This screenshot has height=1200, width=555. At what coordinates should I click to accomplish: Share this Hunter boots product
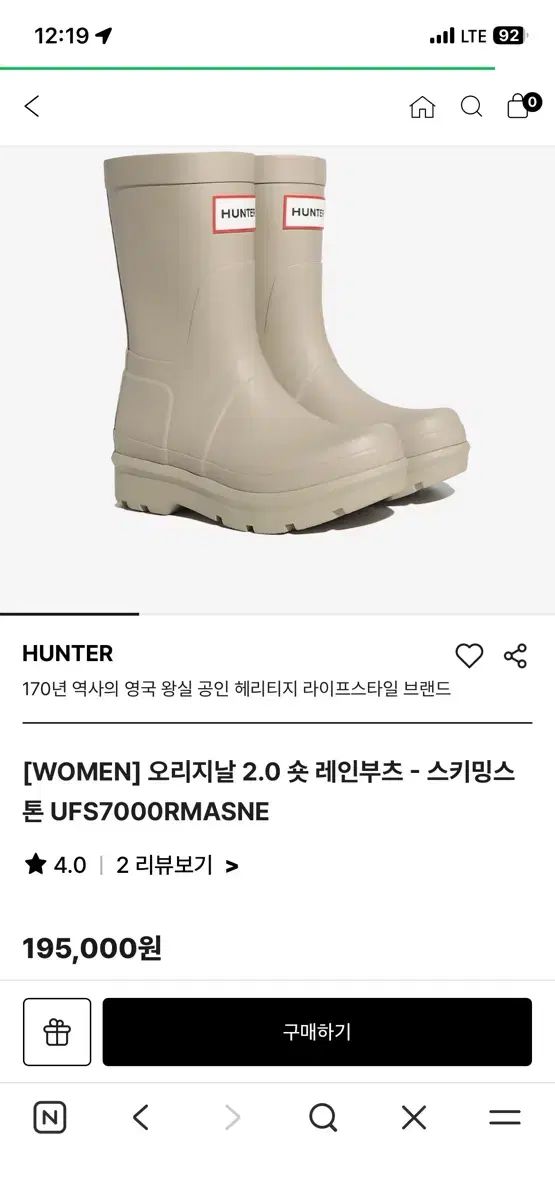tap(515, 656)
